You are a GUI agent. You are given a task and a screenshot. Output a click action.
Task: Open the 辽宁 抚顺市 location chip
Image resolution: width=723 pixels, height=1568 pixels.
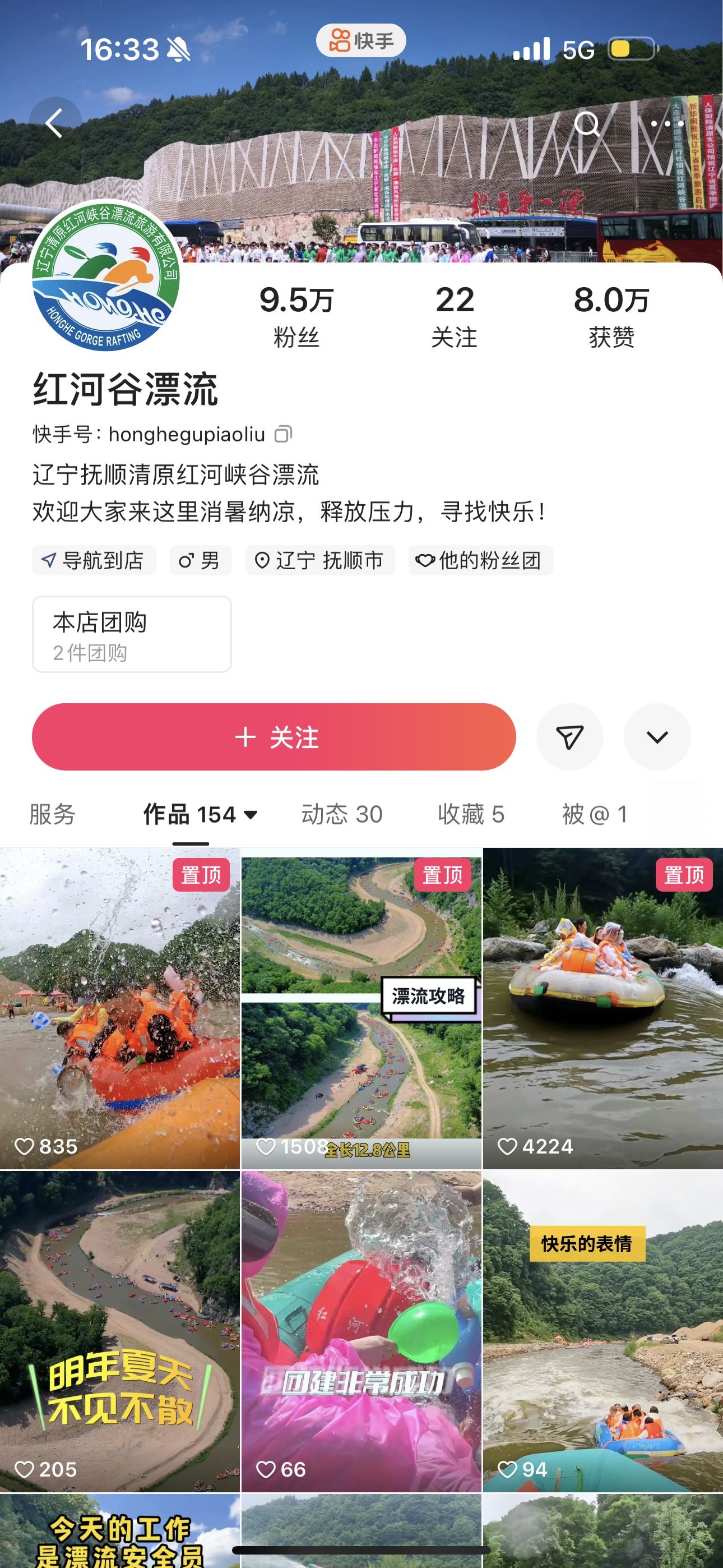(x=320, y=560)
